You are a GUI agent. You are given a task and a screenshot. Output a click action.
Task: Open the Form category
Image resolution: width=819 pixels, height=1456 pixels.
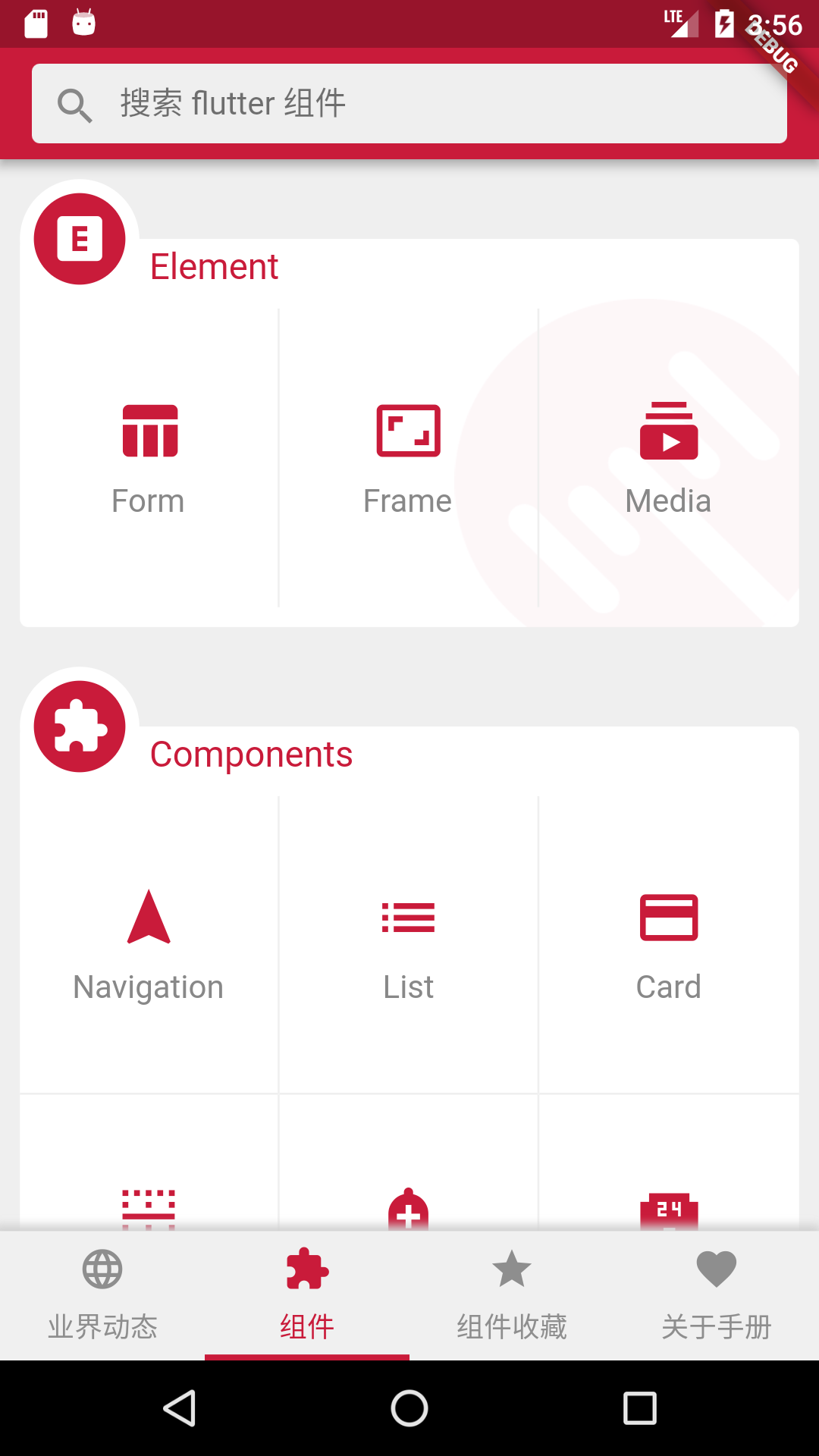[x=149, y=460]
